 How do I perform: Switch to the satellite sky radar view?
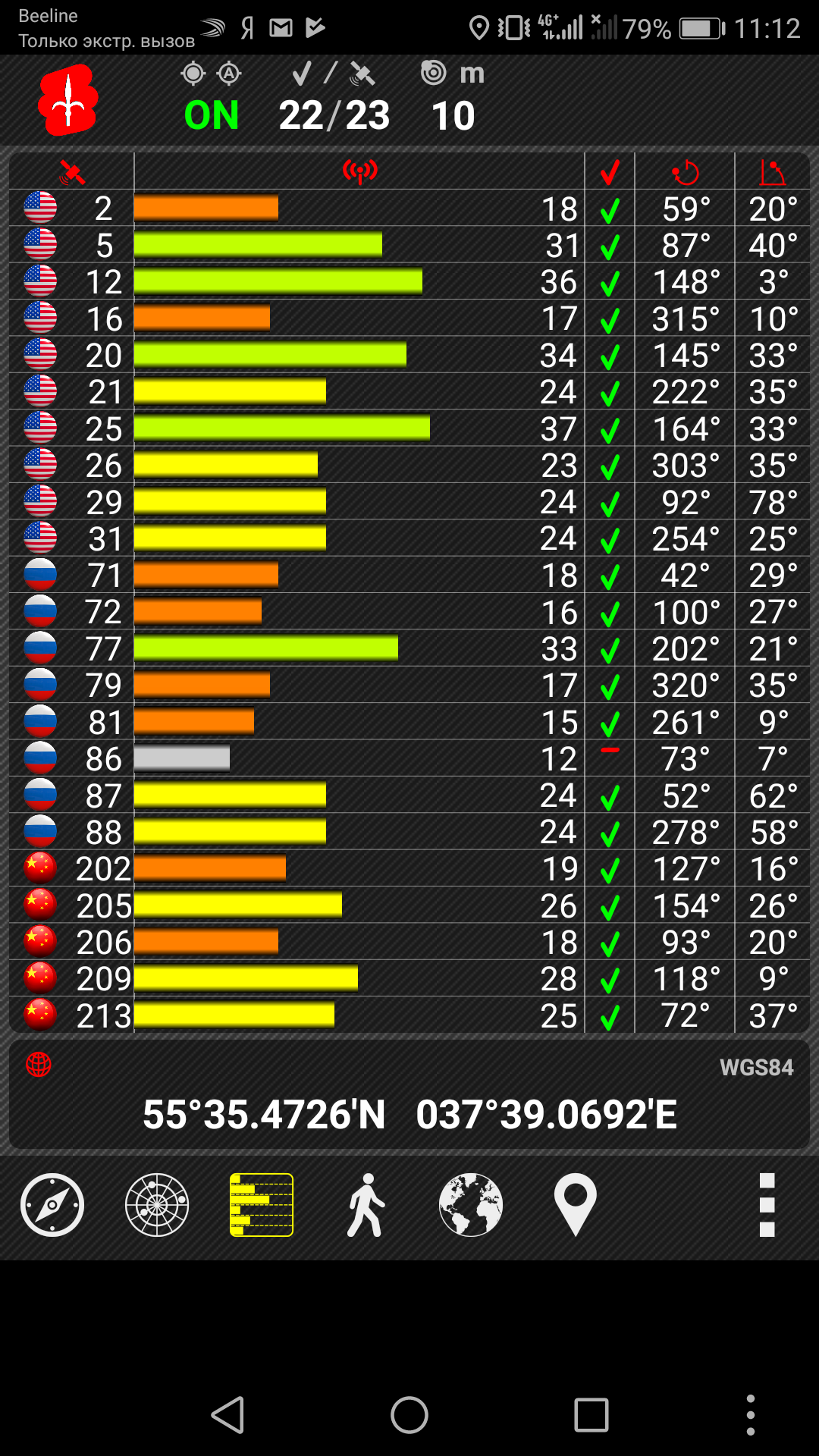[x=157, y=1204]
